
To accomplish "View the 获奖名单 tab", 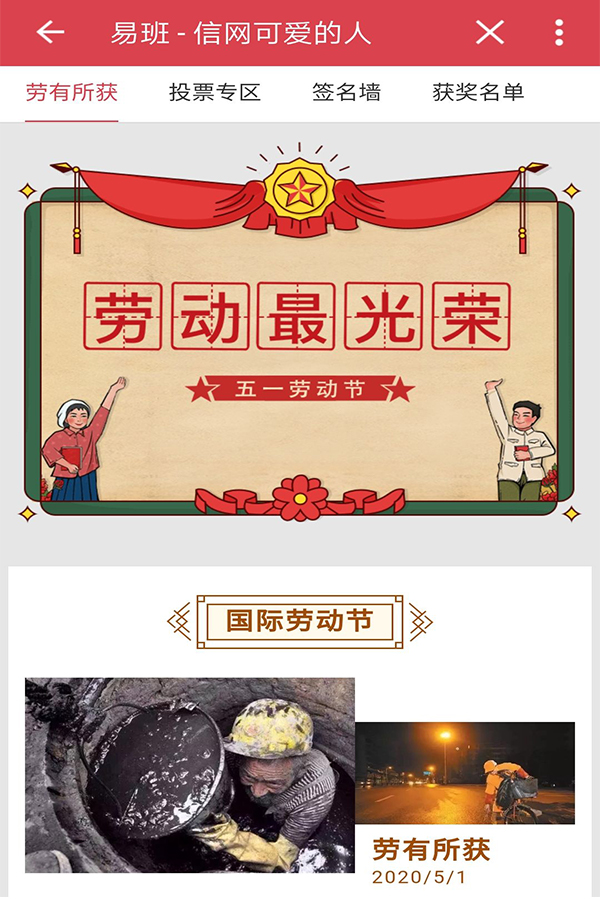I will click(478, 93).
